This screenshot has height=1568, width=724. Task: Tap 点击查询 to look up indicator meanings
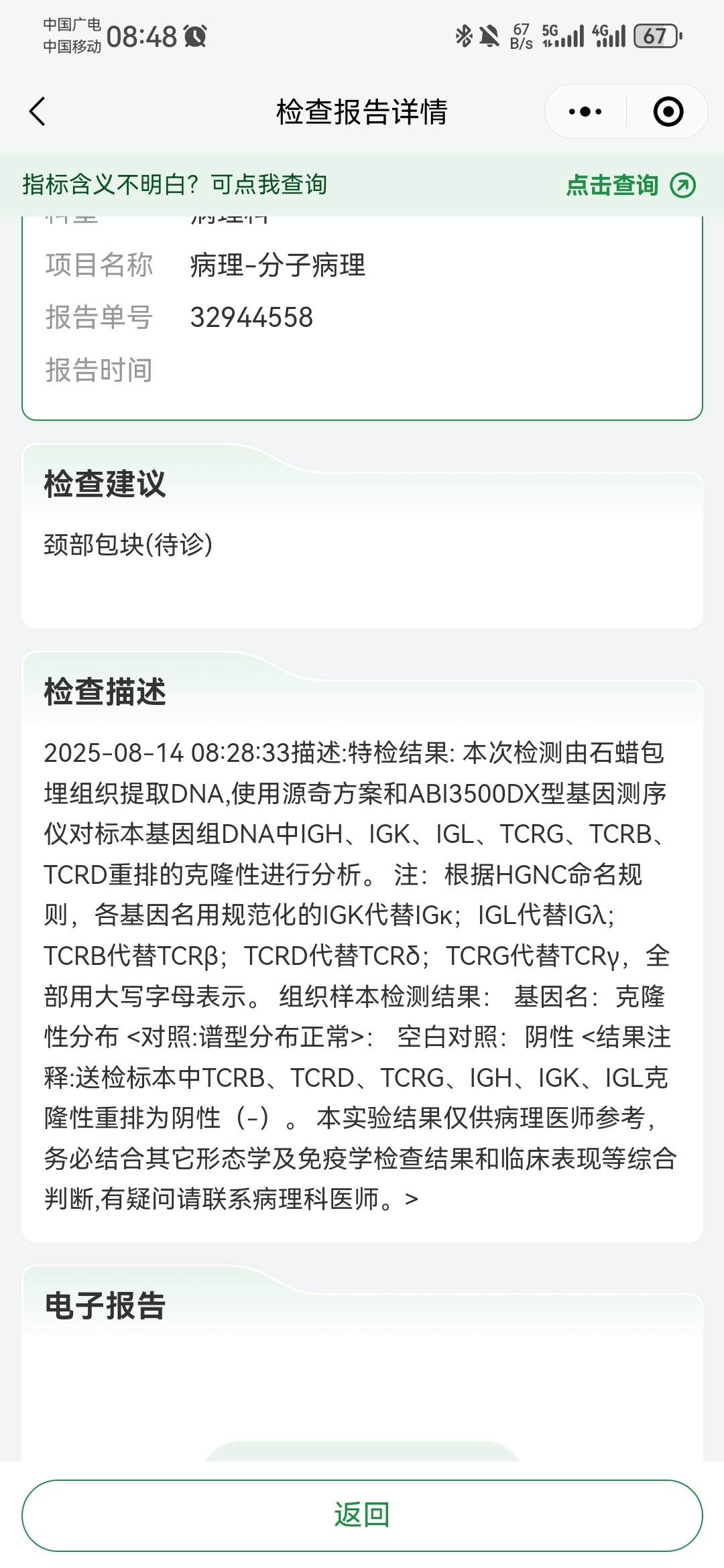(631, 185)
